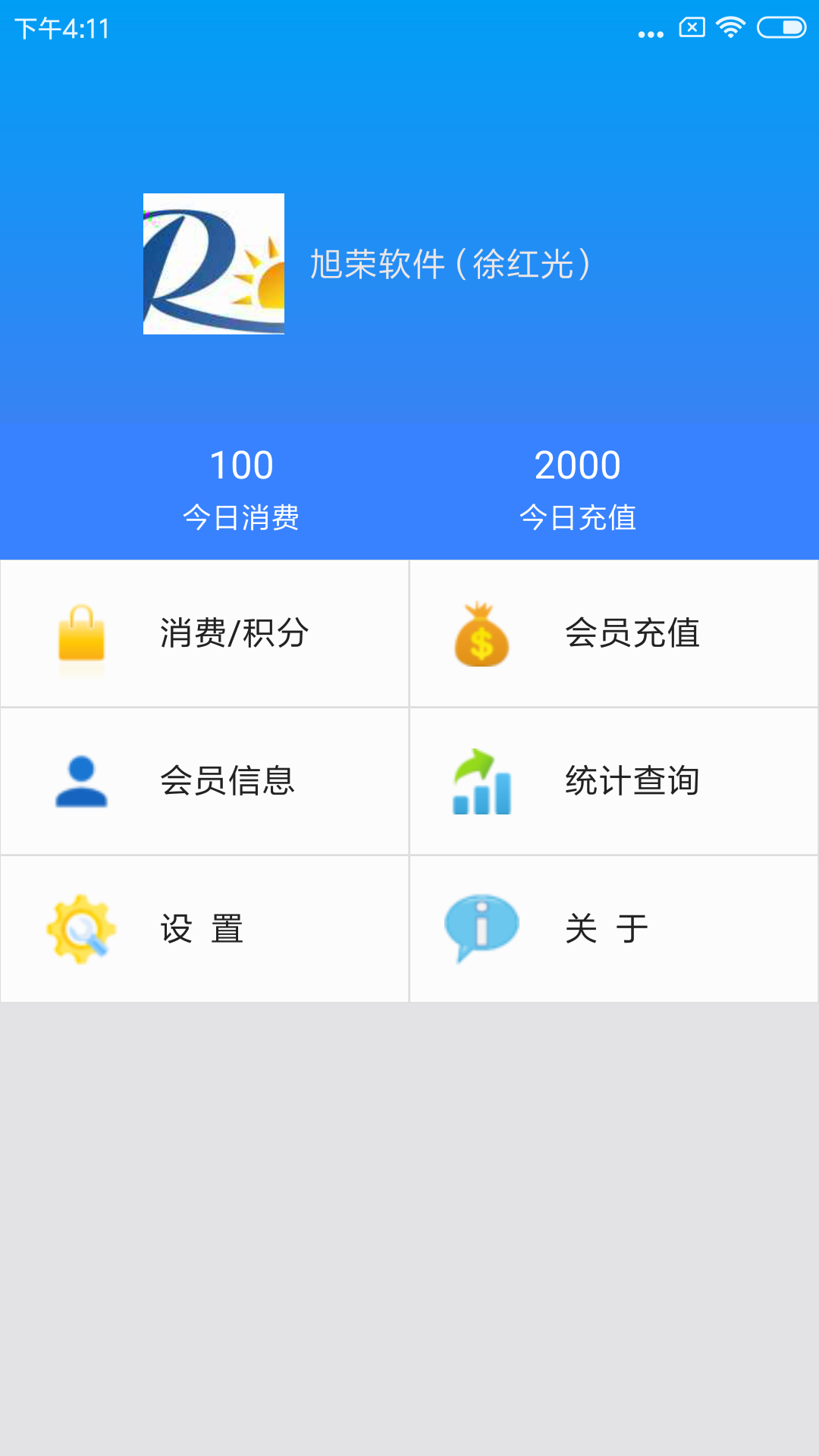The image size is (819, 1456).
Task: Select the 关于 entry text
Action: coord(604,928)
